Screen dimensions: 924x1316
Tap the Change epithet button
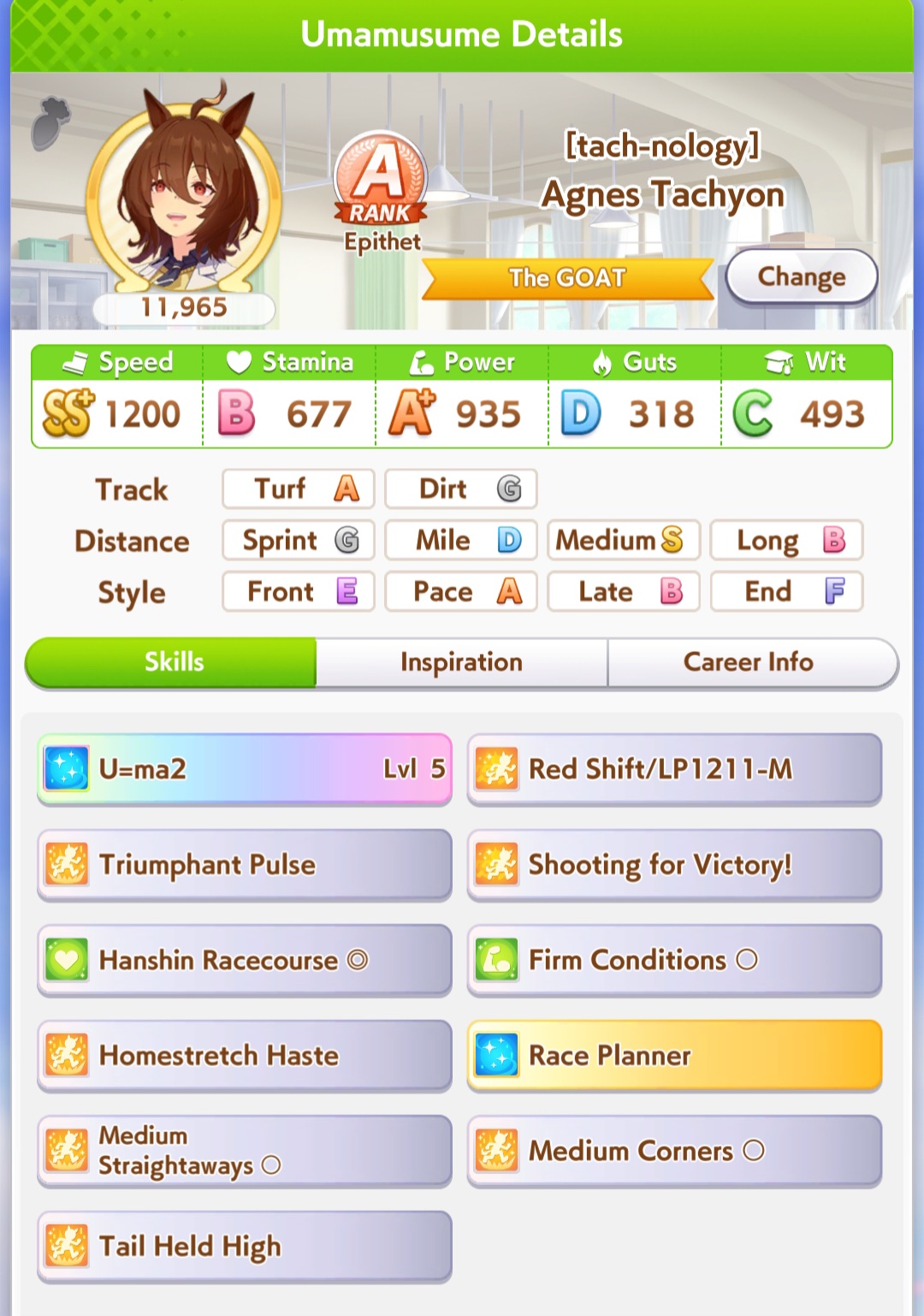(801, 276)
